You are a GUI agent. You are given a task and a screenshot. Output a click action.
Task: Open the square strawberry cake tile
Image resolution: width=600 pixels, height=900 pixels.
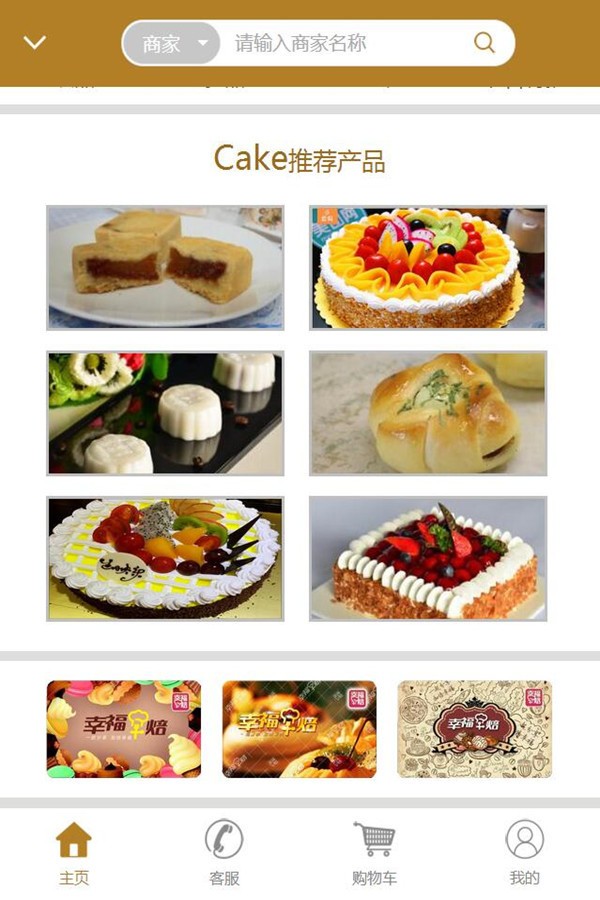427,559
